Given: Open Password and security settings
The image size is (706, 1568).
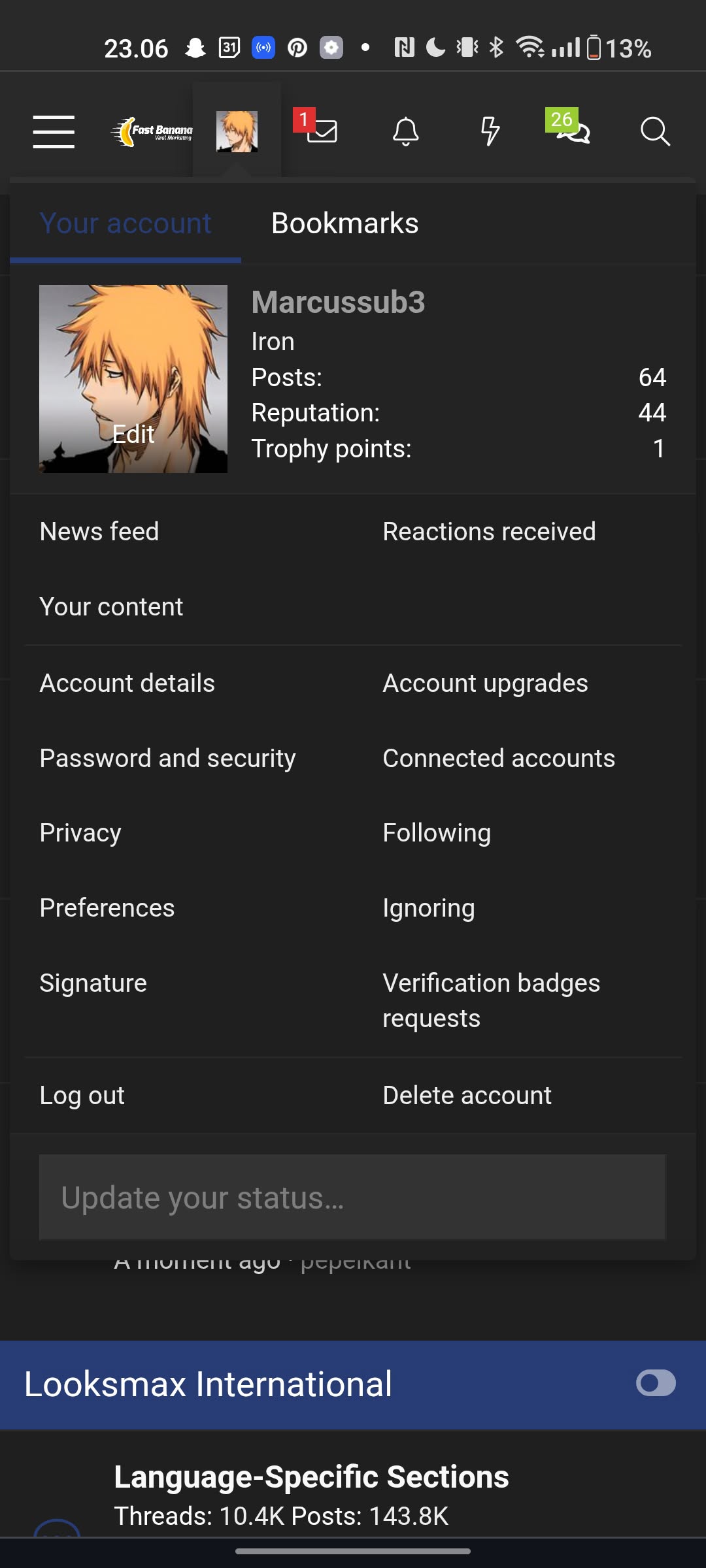Looking at the screenshot, I should (x=167, y=759).
